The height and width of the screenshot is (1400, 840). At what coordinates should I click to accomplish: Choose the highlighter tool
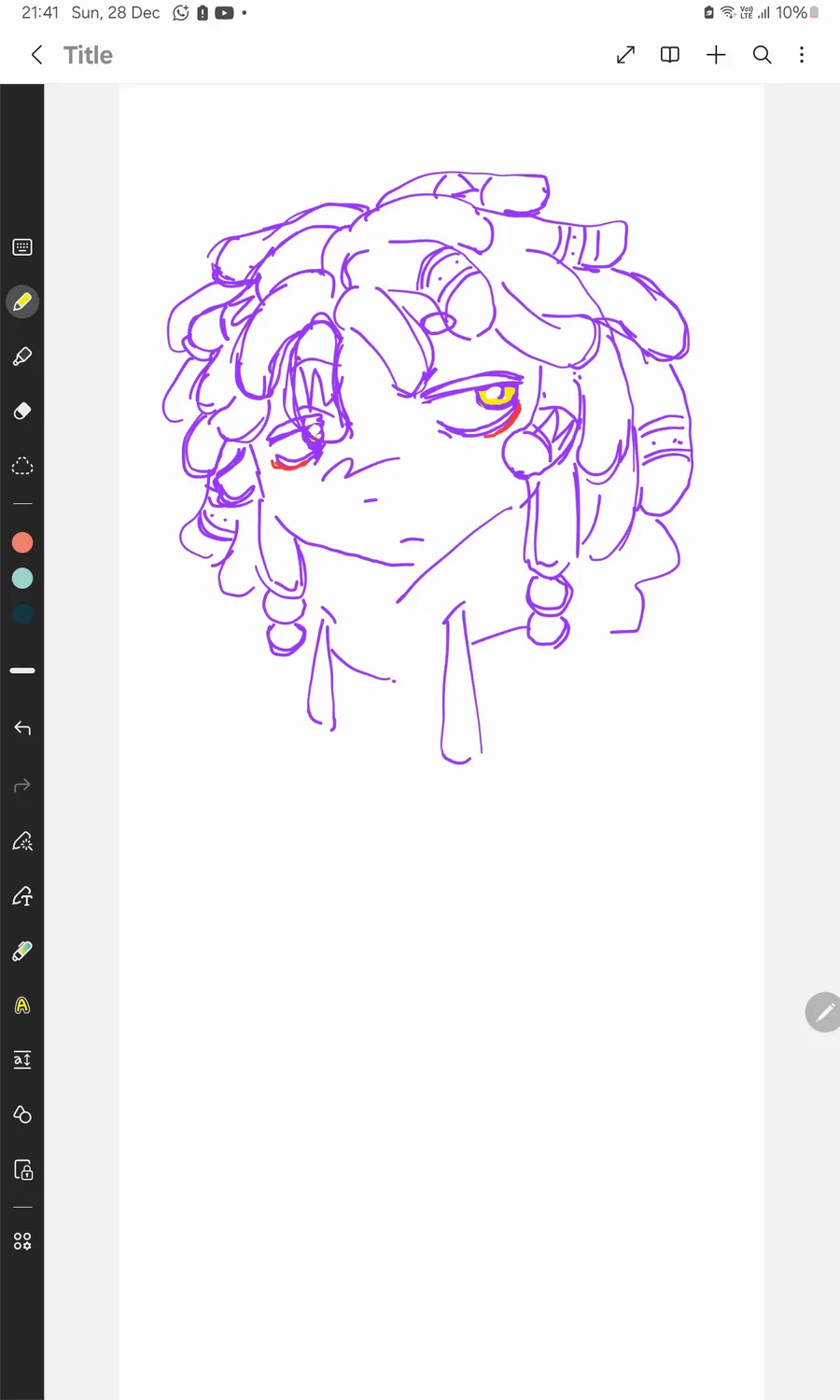[x=22, y=357]
